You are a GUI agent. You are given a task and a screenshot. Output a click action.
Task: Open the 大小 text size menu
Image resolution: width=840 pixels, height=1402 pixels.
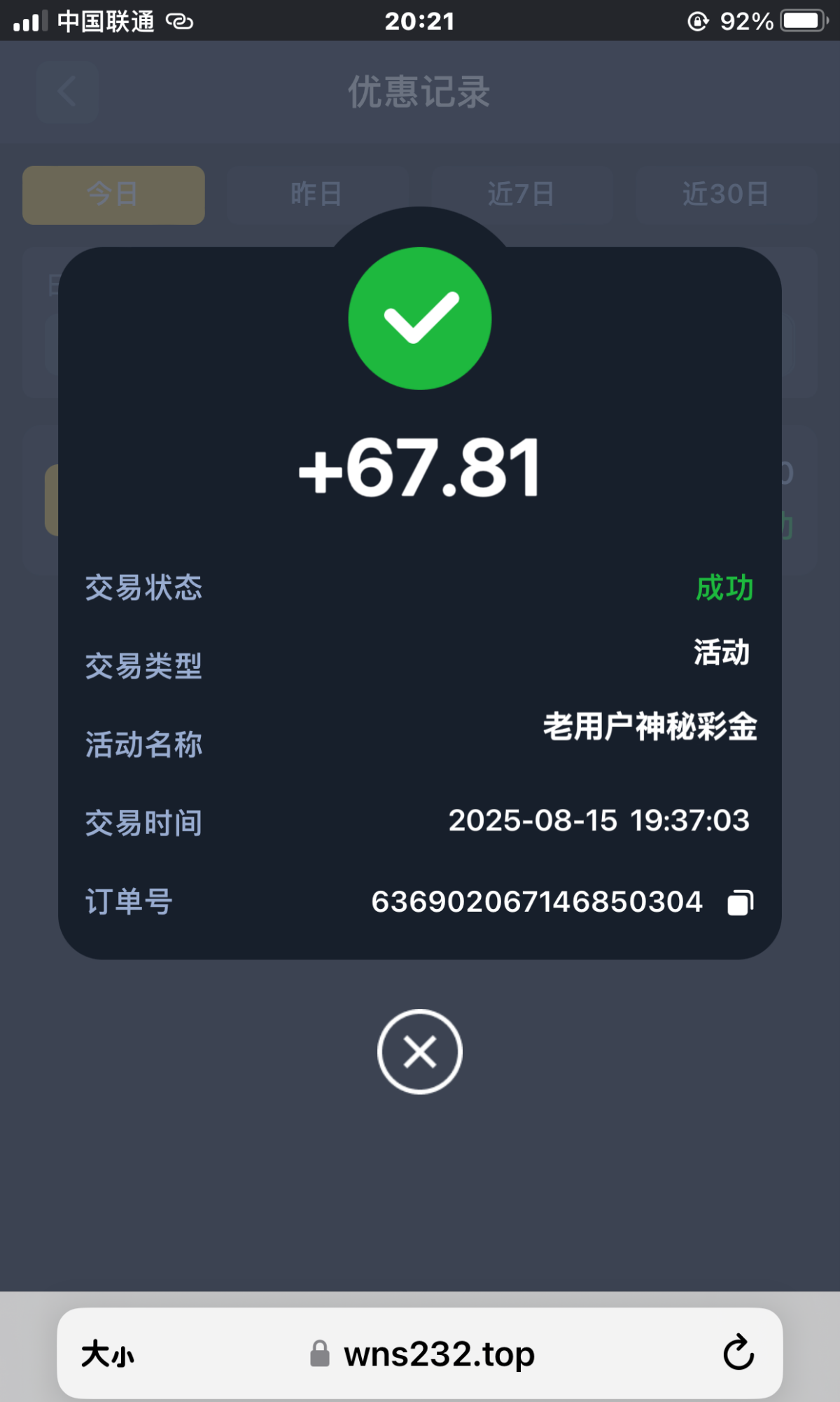[x=107, y=1354]
